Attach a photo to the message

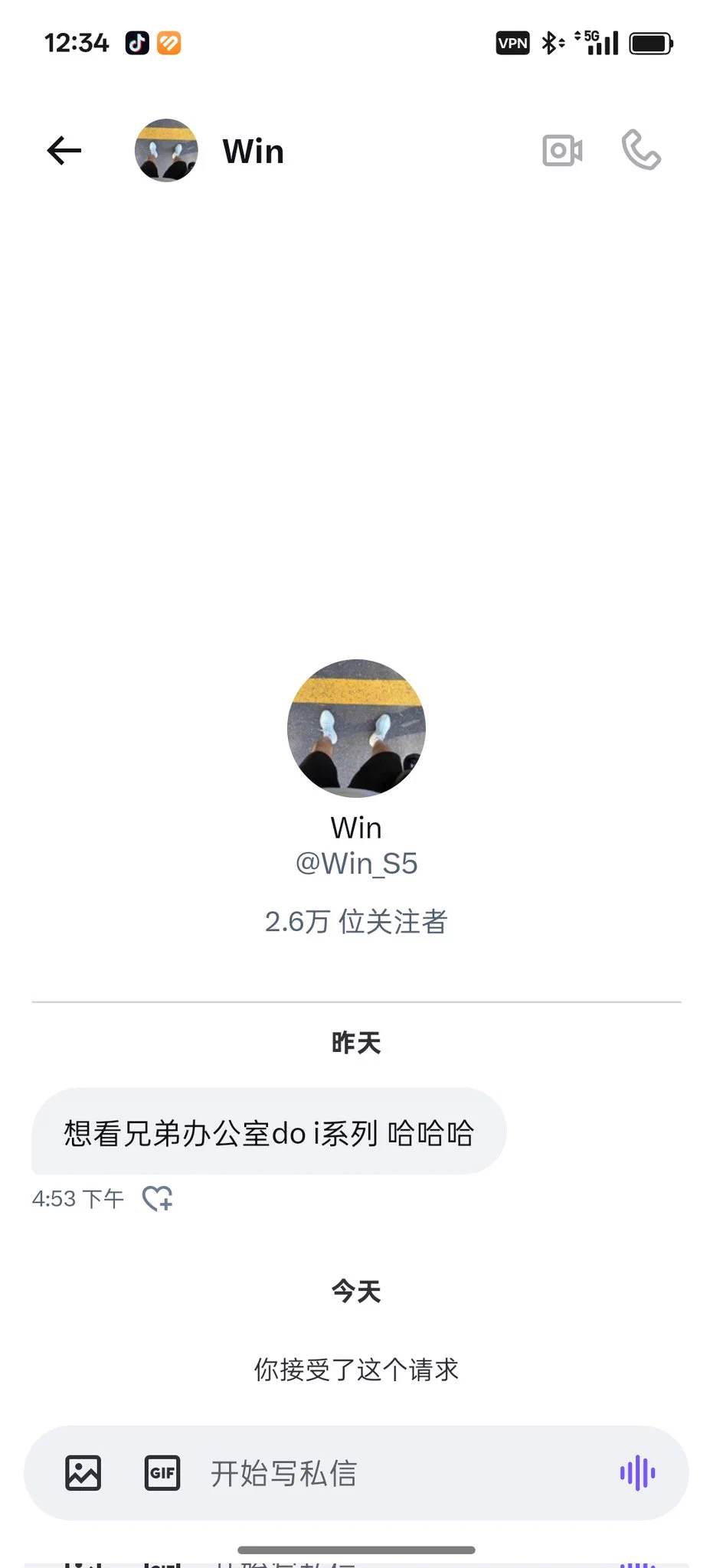coord(83,1472)
